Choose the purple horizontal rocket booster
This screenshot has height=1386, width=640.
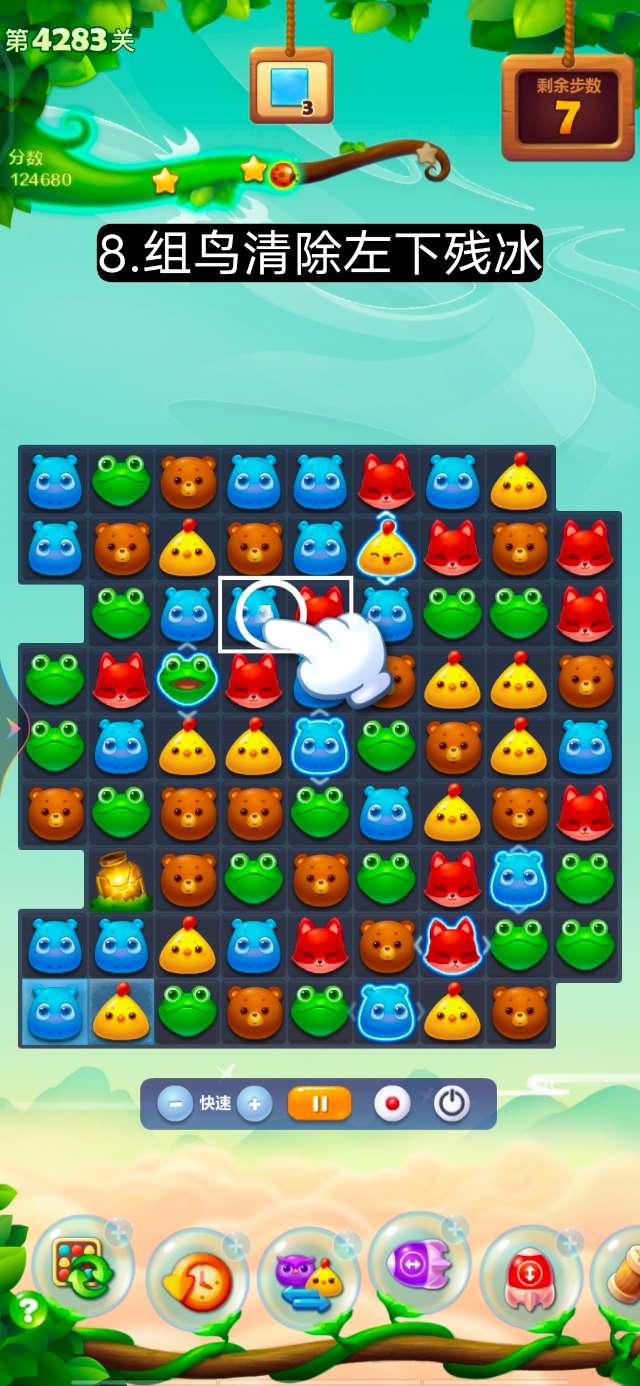(420, 1266)
